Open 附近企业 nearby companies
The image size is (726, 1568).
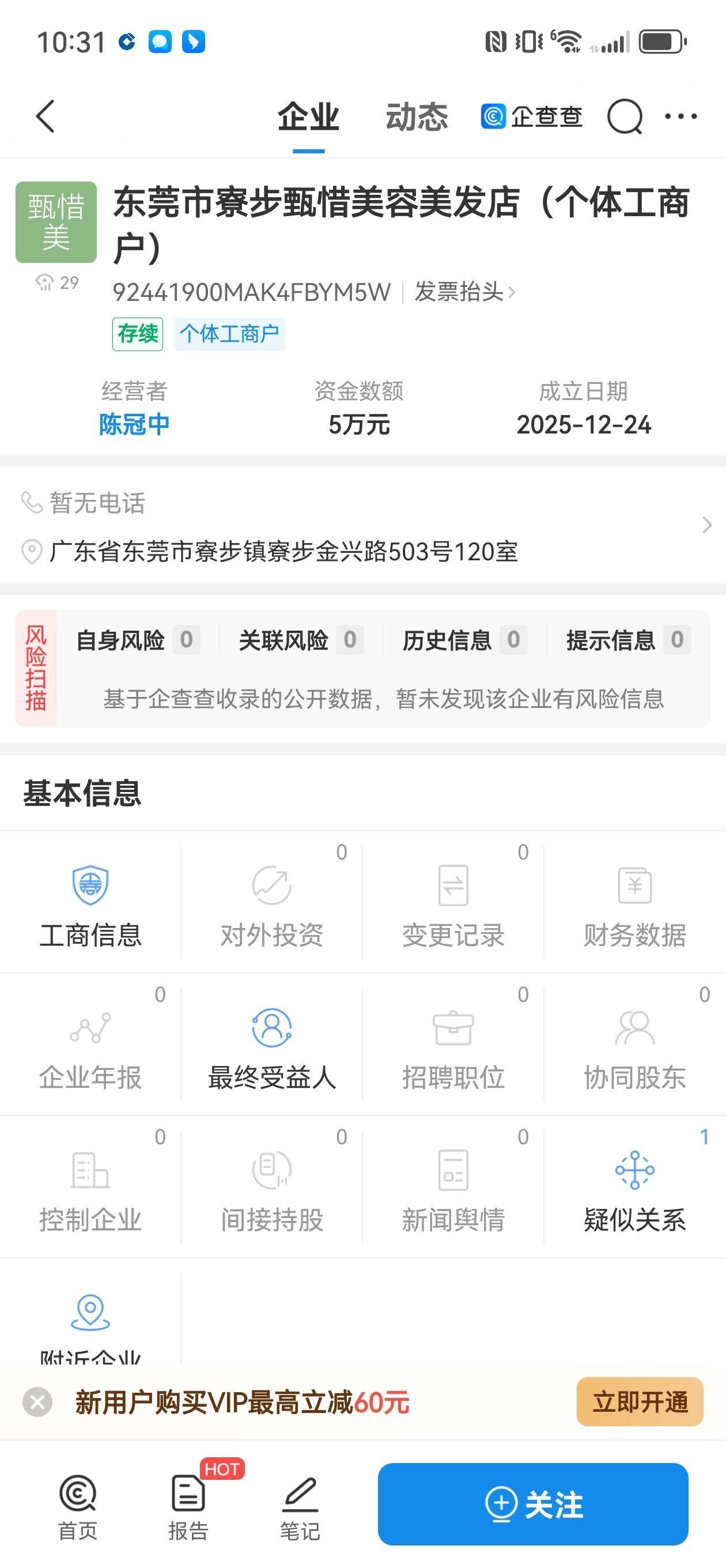(90, 1321)
